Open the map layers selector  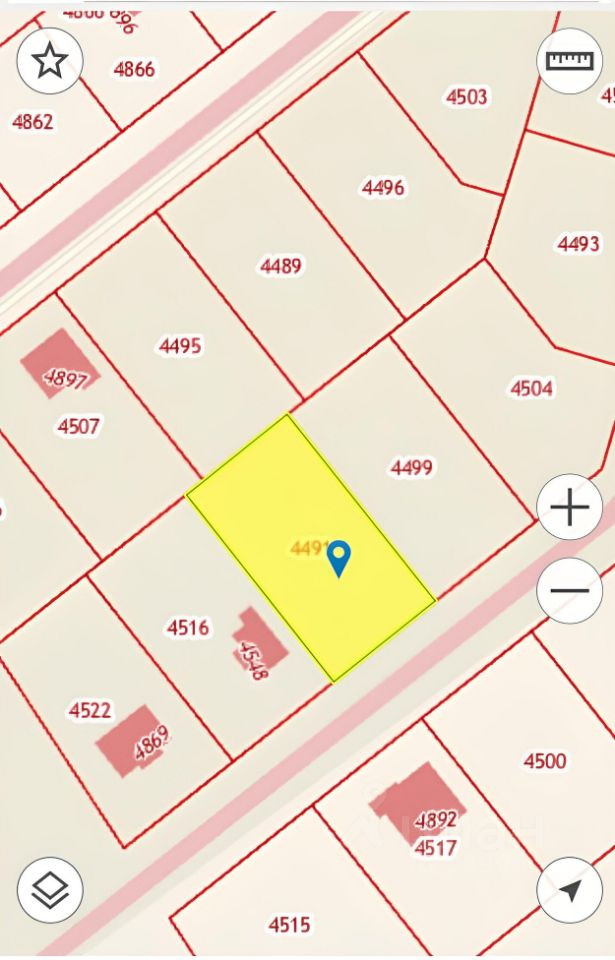click(50, 890)
